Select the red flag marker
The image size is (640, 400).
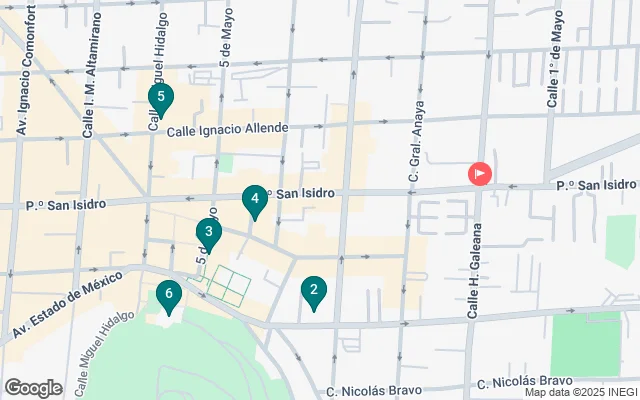point(480,174)
